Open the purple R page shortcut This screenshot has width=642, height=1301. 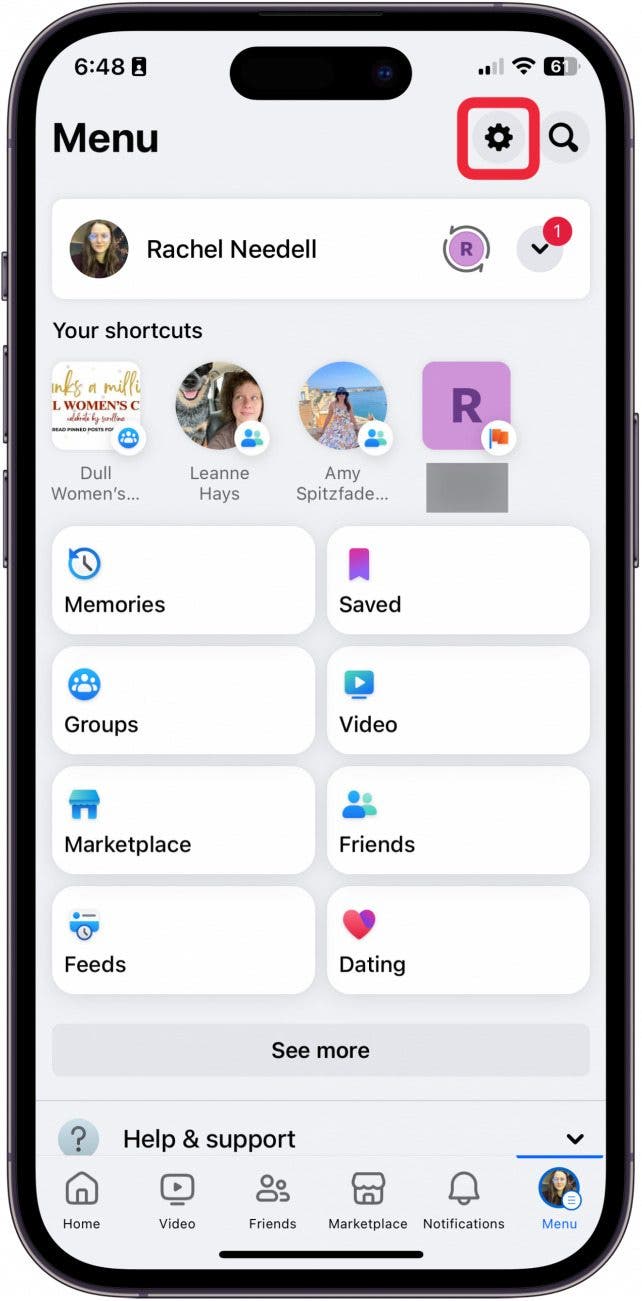(466, 407)
